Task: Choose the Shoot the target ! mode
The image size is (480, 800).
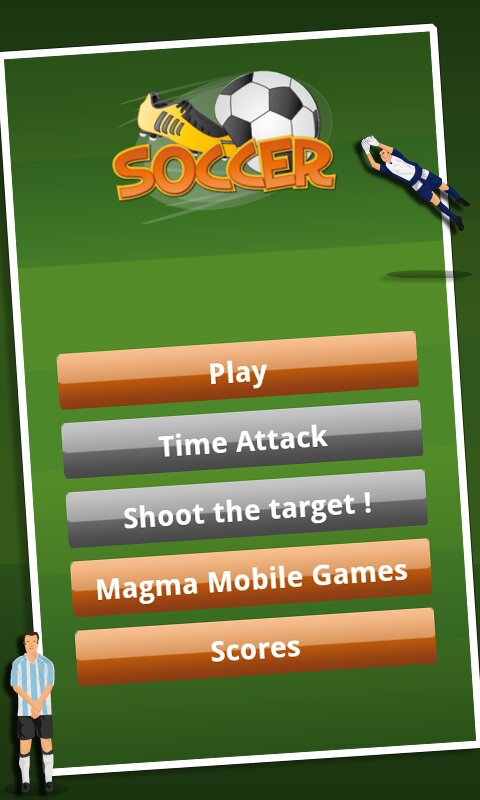Action: pos(247,509)
